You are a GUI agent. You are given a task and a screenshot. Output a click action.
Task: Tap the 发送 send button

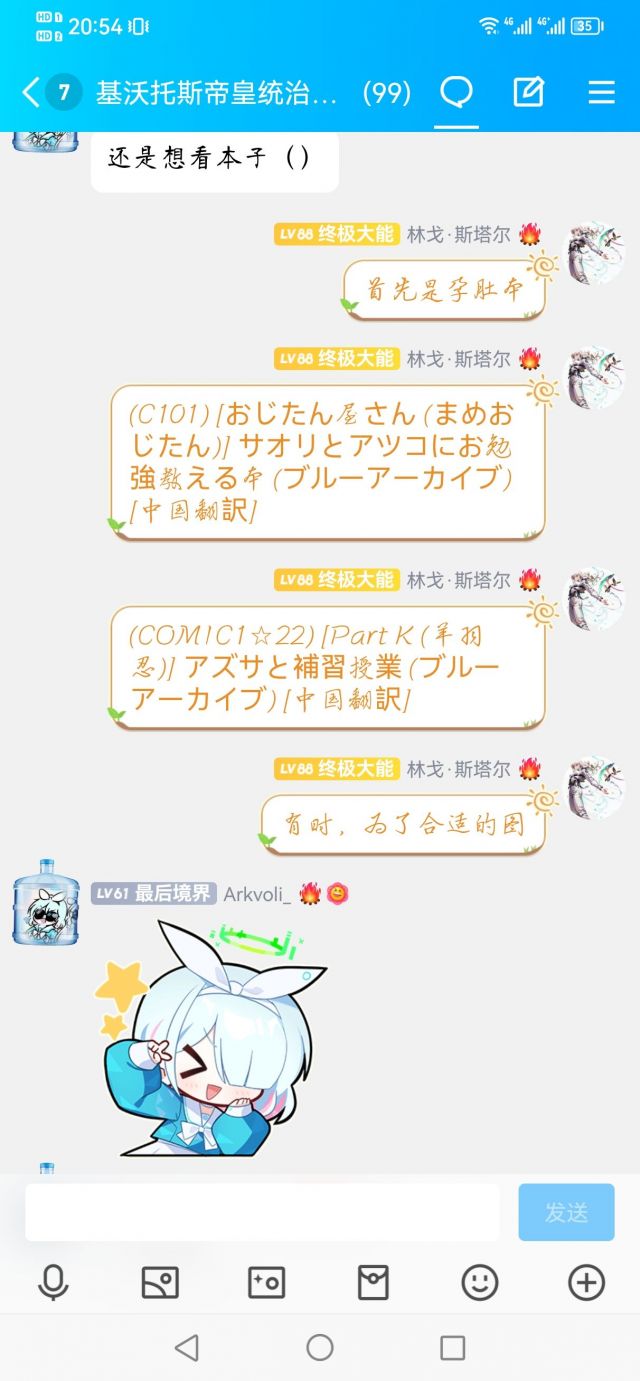pos(566,1212)
